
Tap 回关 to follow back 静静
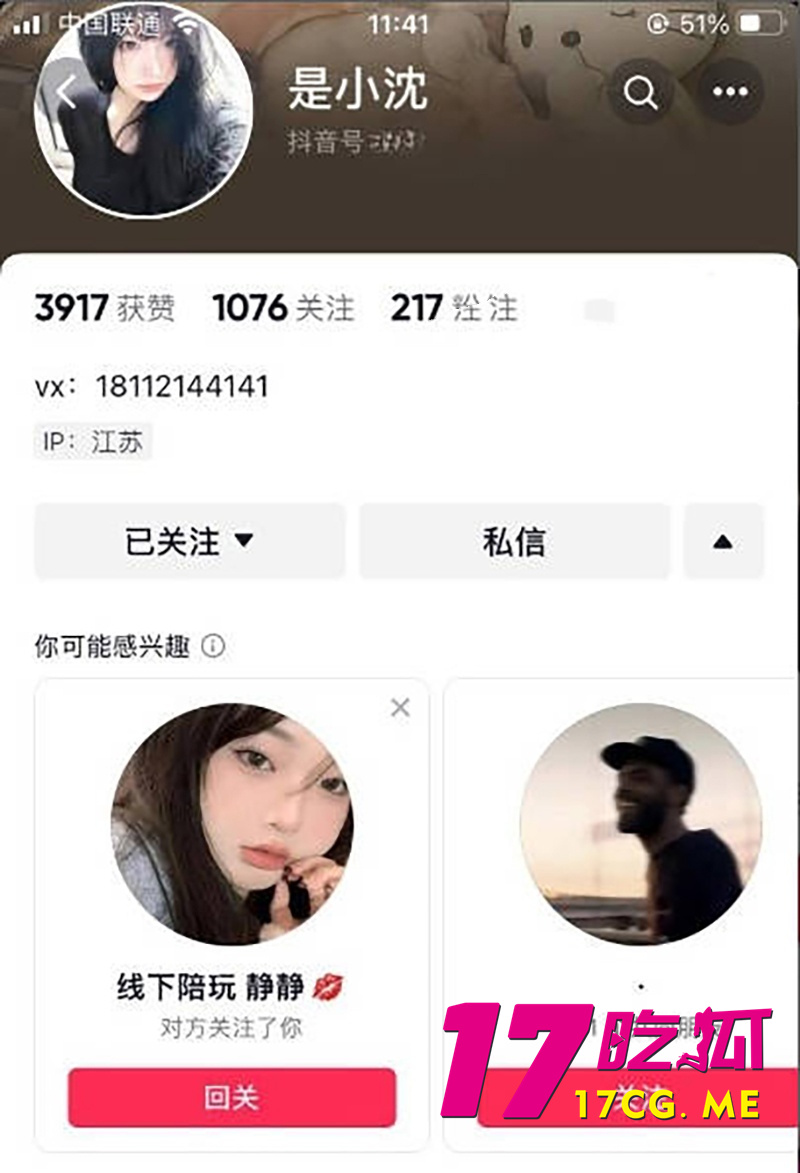(231, 1097)
